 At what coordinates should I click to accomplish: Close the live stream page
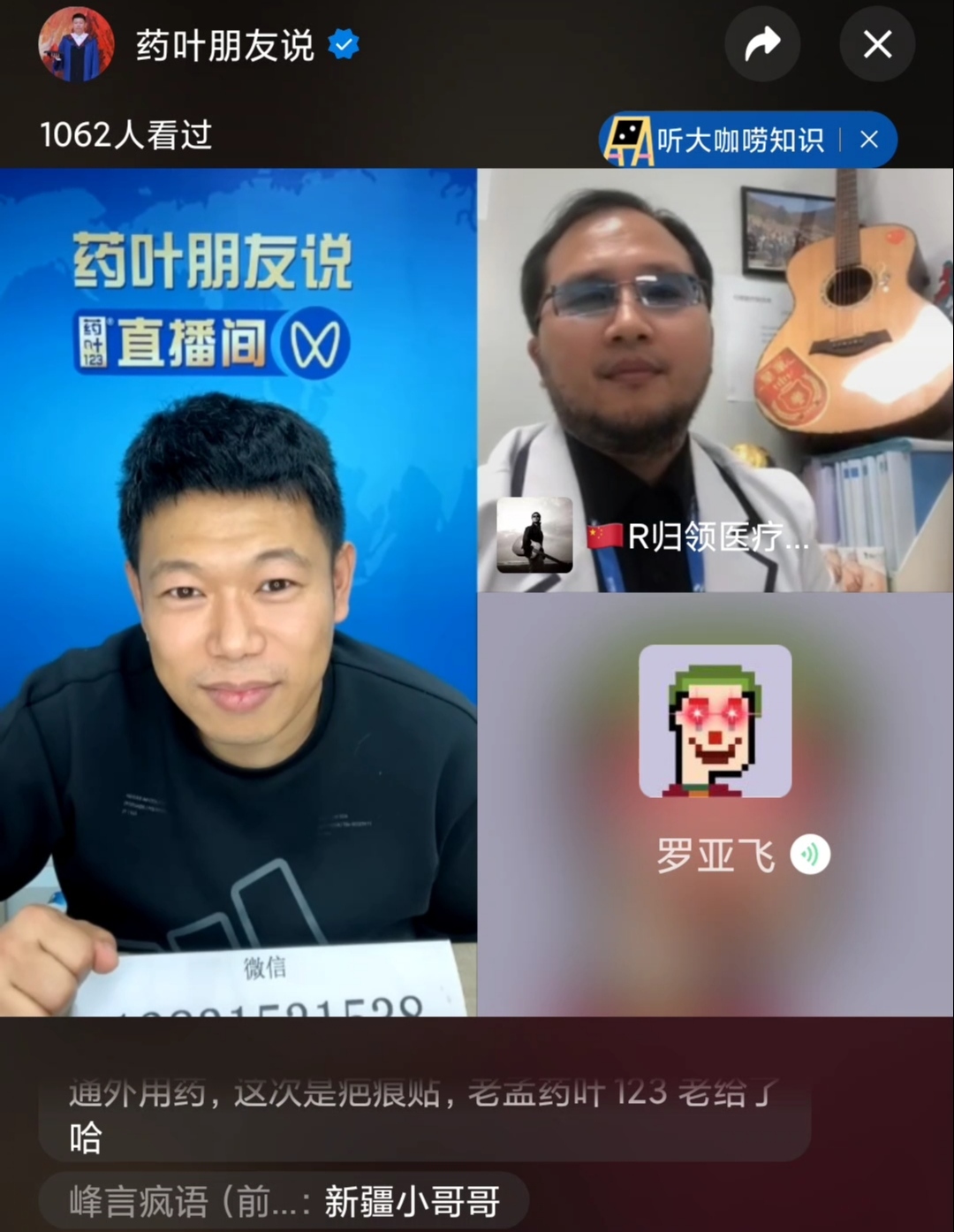coord(877,44)
